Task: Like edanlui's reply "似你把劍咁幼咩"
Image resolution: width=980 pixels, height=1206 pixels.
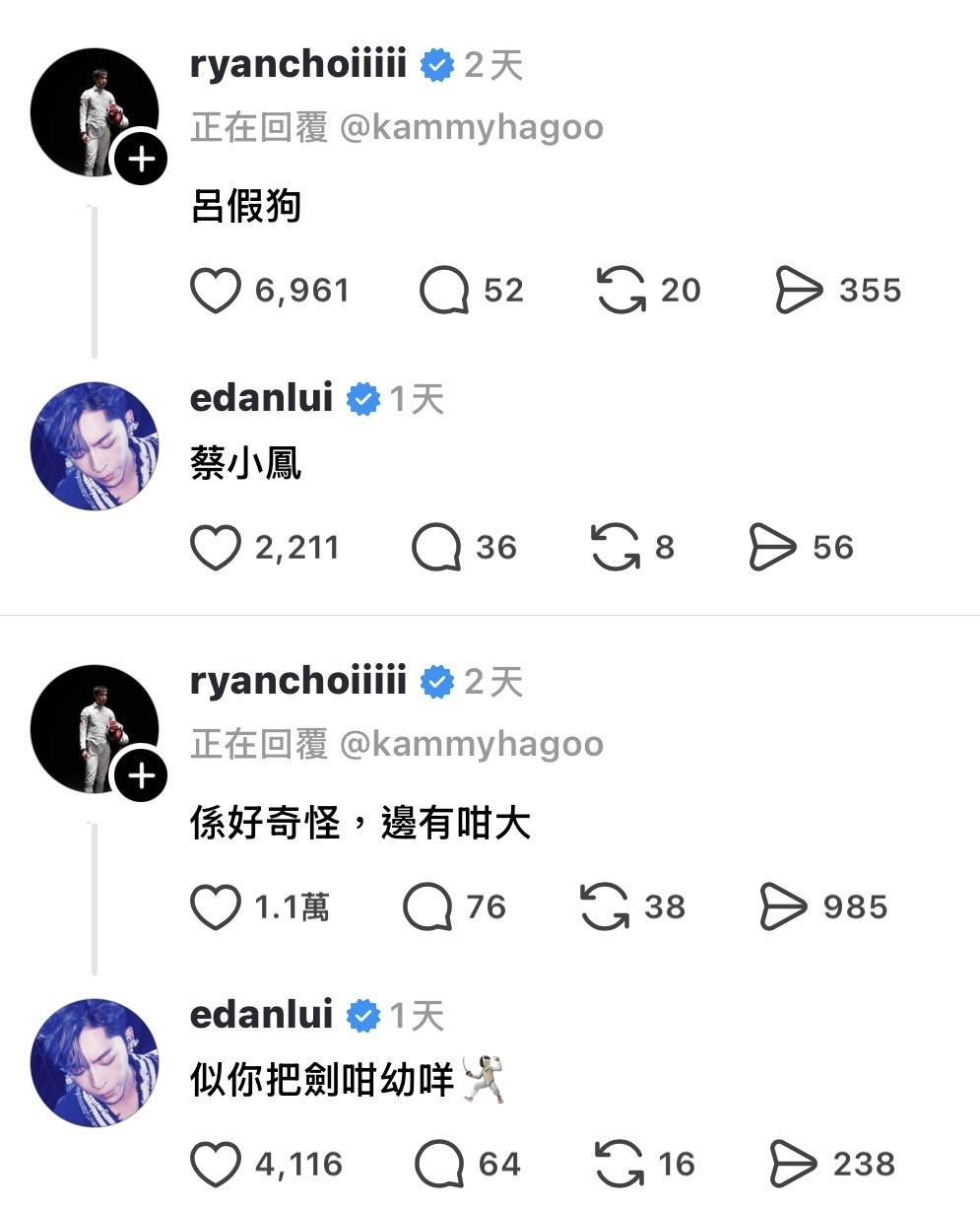Action: pyautogui.click(x=216, y=1165)
